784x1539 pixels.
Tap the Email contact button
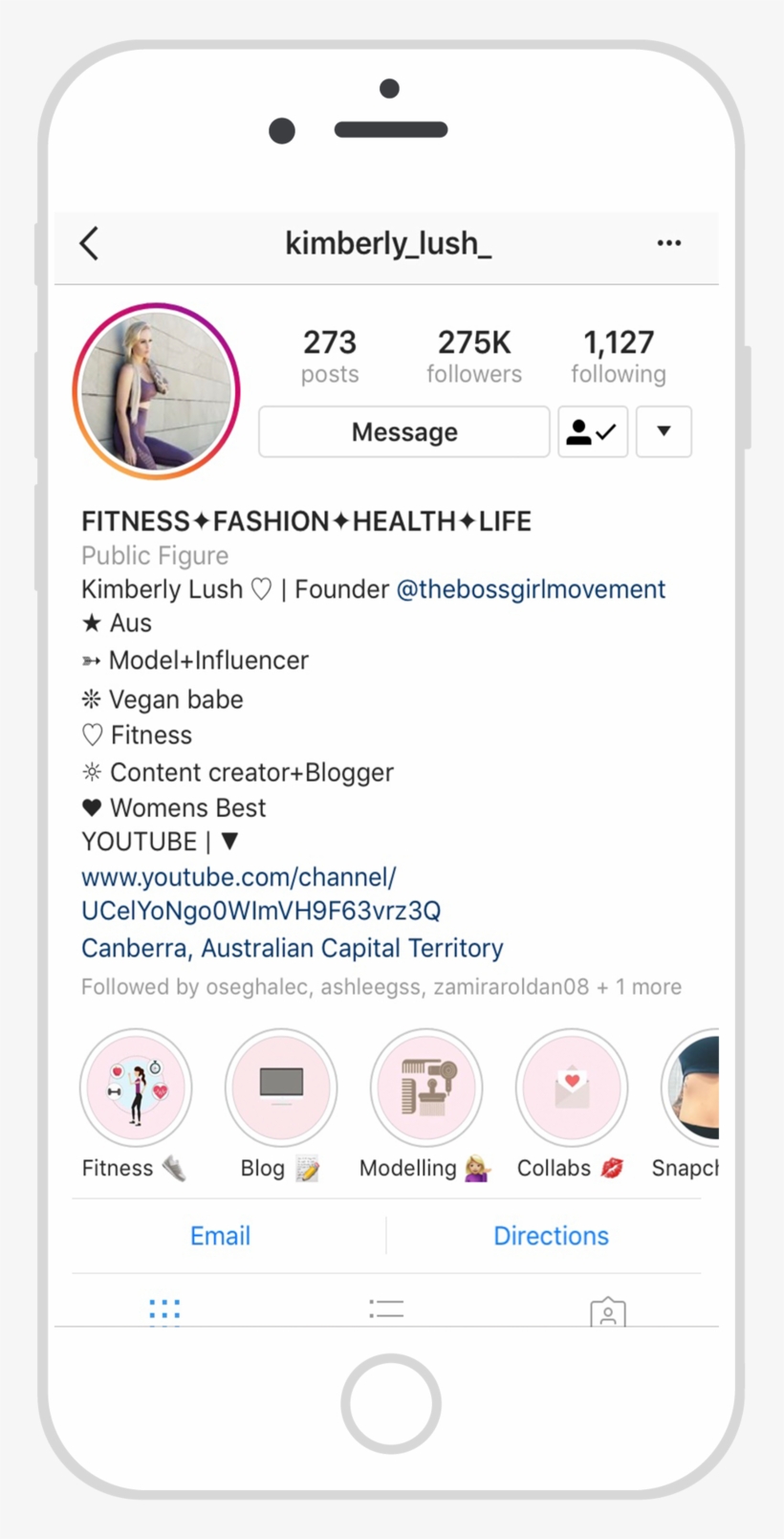[220, 1236]
